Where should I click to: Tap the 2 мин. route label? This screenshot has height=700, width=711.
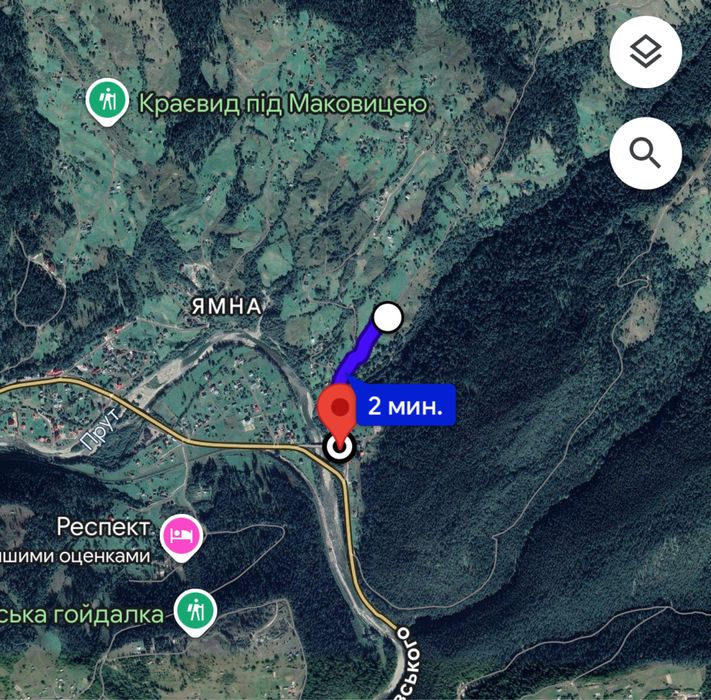pos(407,407)
